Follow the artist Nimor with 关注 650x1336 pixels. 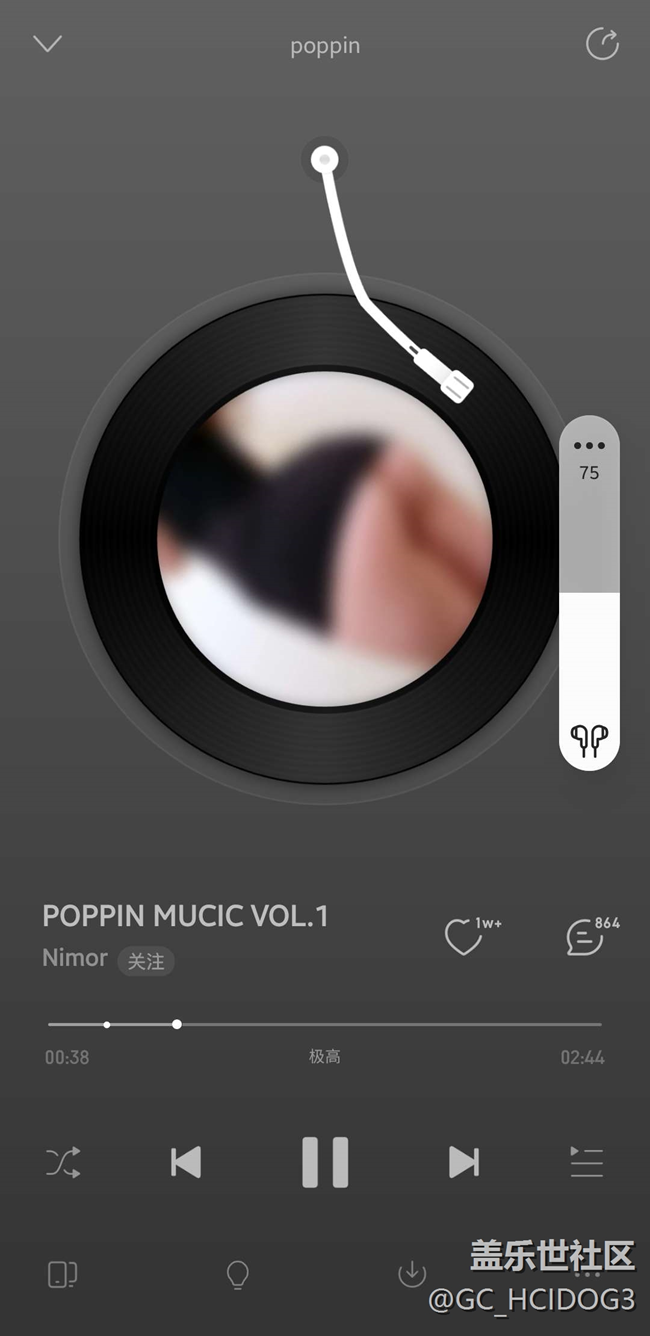point(146,961)
